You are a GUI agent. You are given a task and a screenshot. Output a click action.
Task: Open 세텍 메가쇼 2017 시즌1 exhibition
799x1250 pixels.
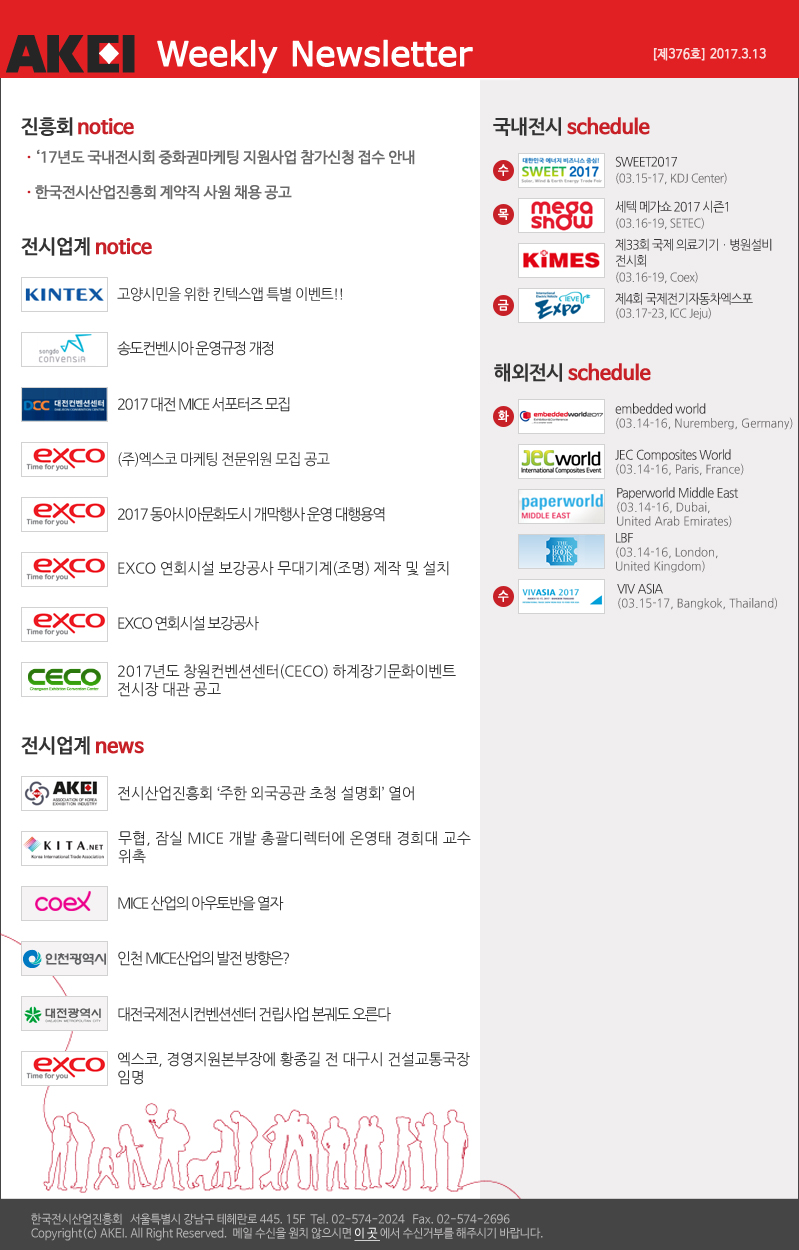(x=672, y=206)
